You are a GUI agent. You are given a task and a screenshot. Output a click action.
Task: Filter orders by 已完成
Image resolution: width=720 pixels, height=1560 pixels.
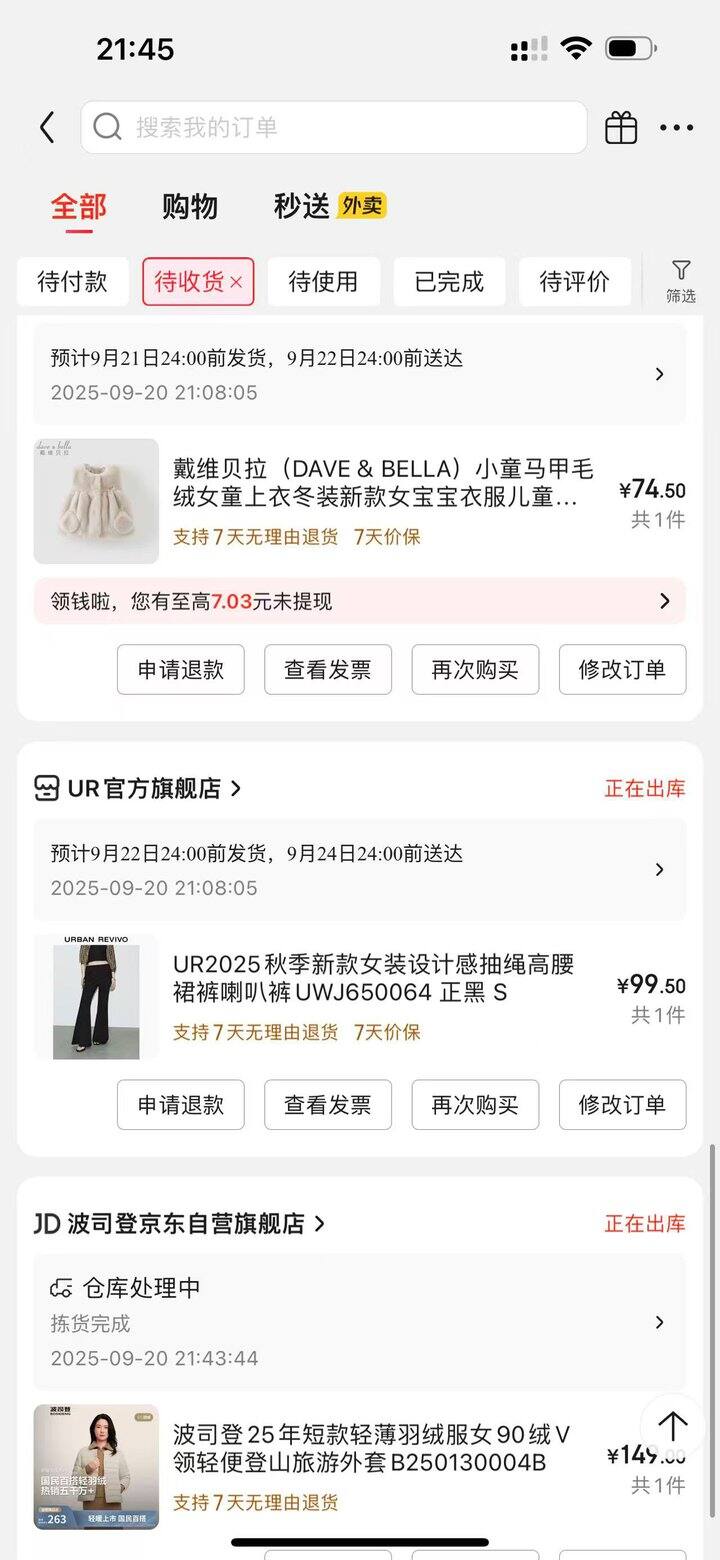(449, 282)
